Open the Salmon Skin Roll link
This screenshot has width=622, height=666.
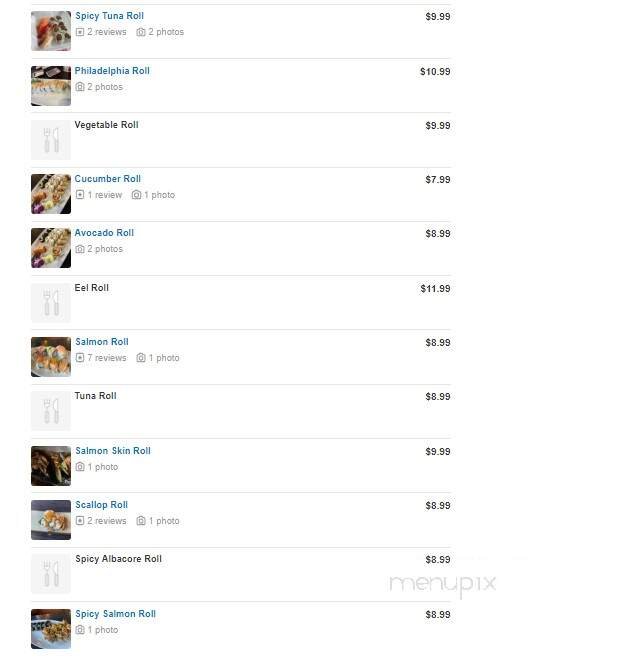113,451
